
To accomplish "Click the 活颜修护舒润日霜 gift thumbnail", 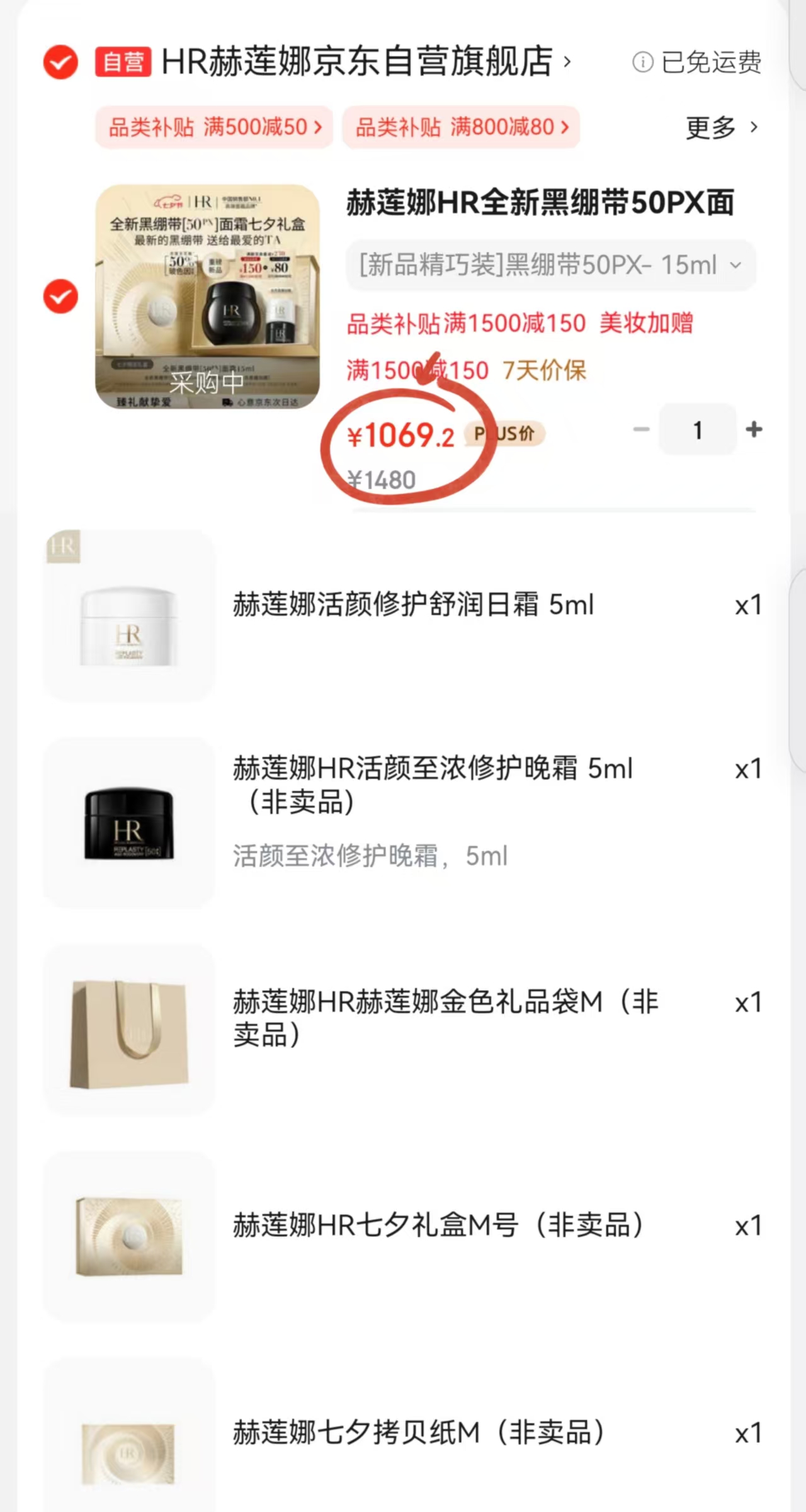I will pyautogui.click(x=129, y=614).
